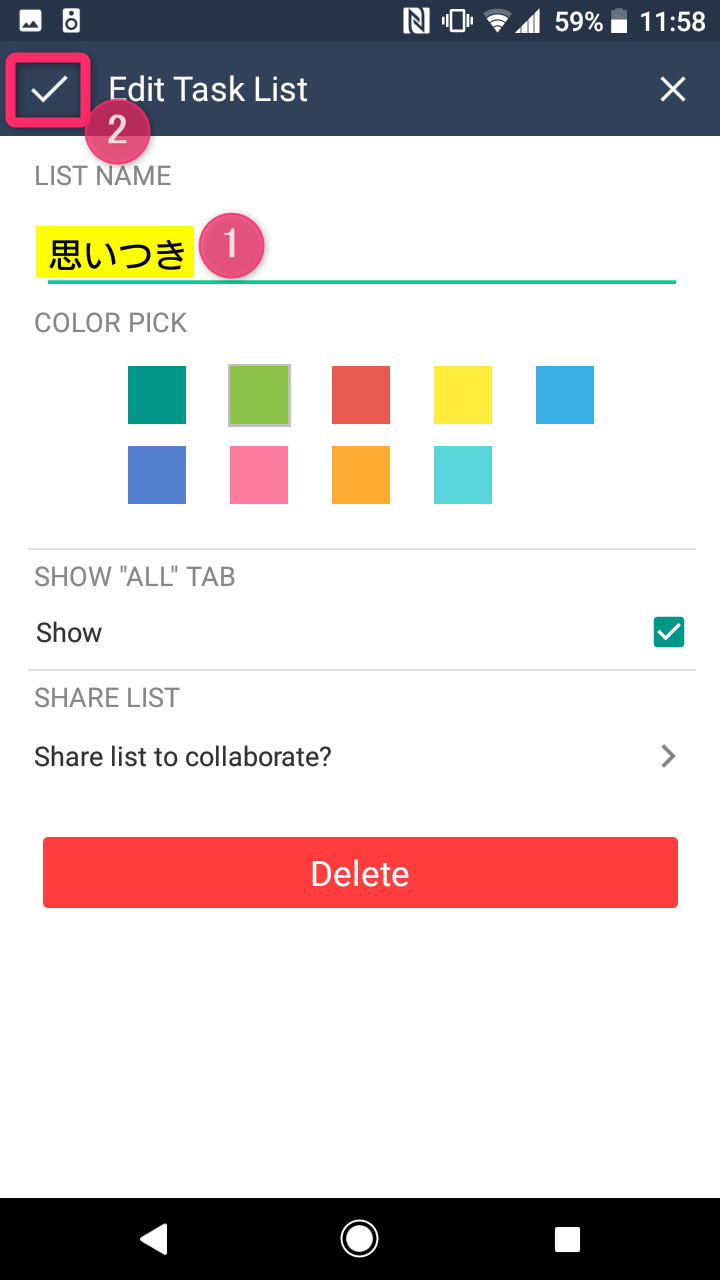Image resolution: width=720 pixels, height=1280 pixels.
Task: Select the orange color swatch
Action: click(x=361, y=475)
